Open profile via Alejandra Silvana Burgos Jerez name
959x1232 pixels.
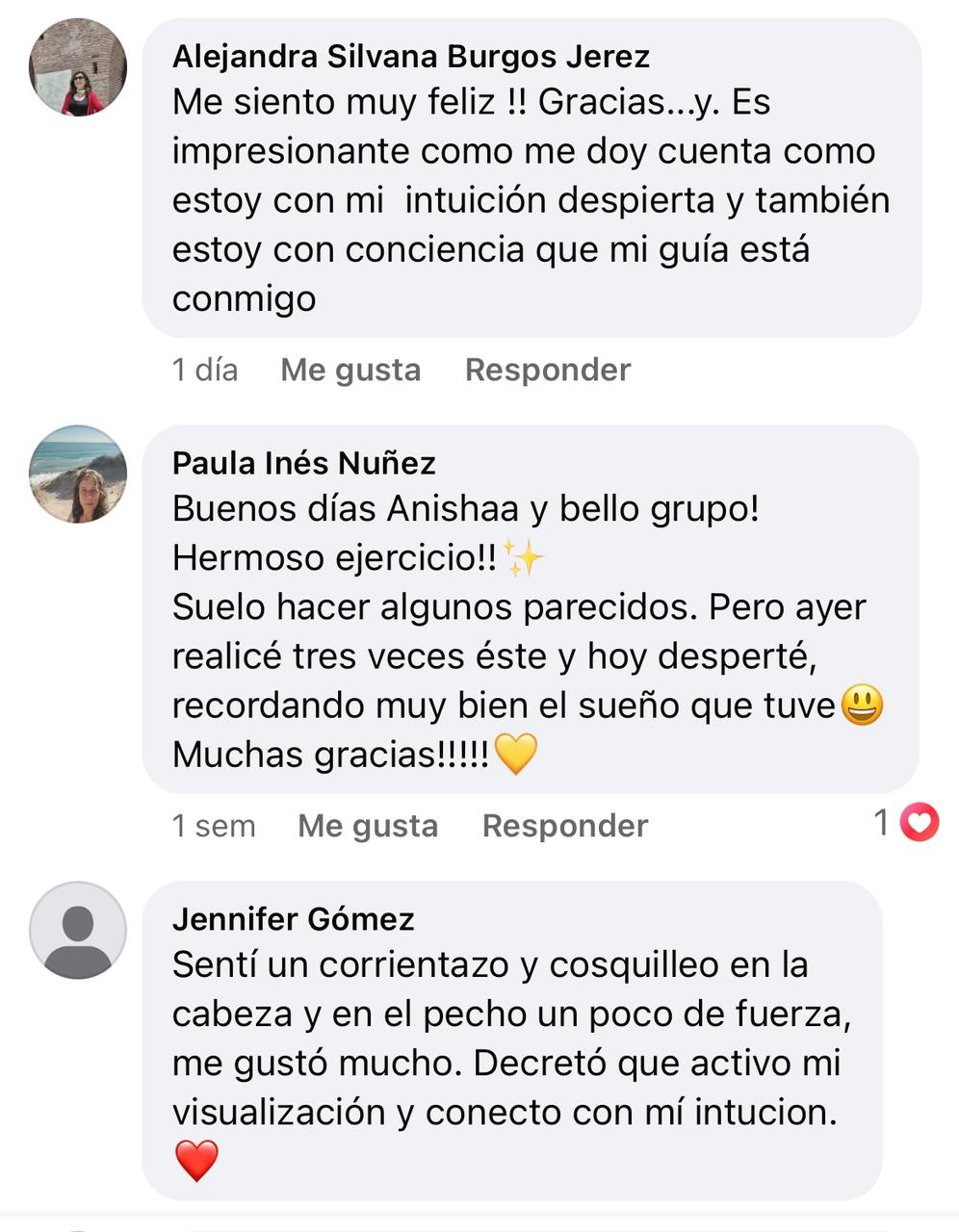[411, 57]
